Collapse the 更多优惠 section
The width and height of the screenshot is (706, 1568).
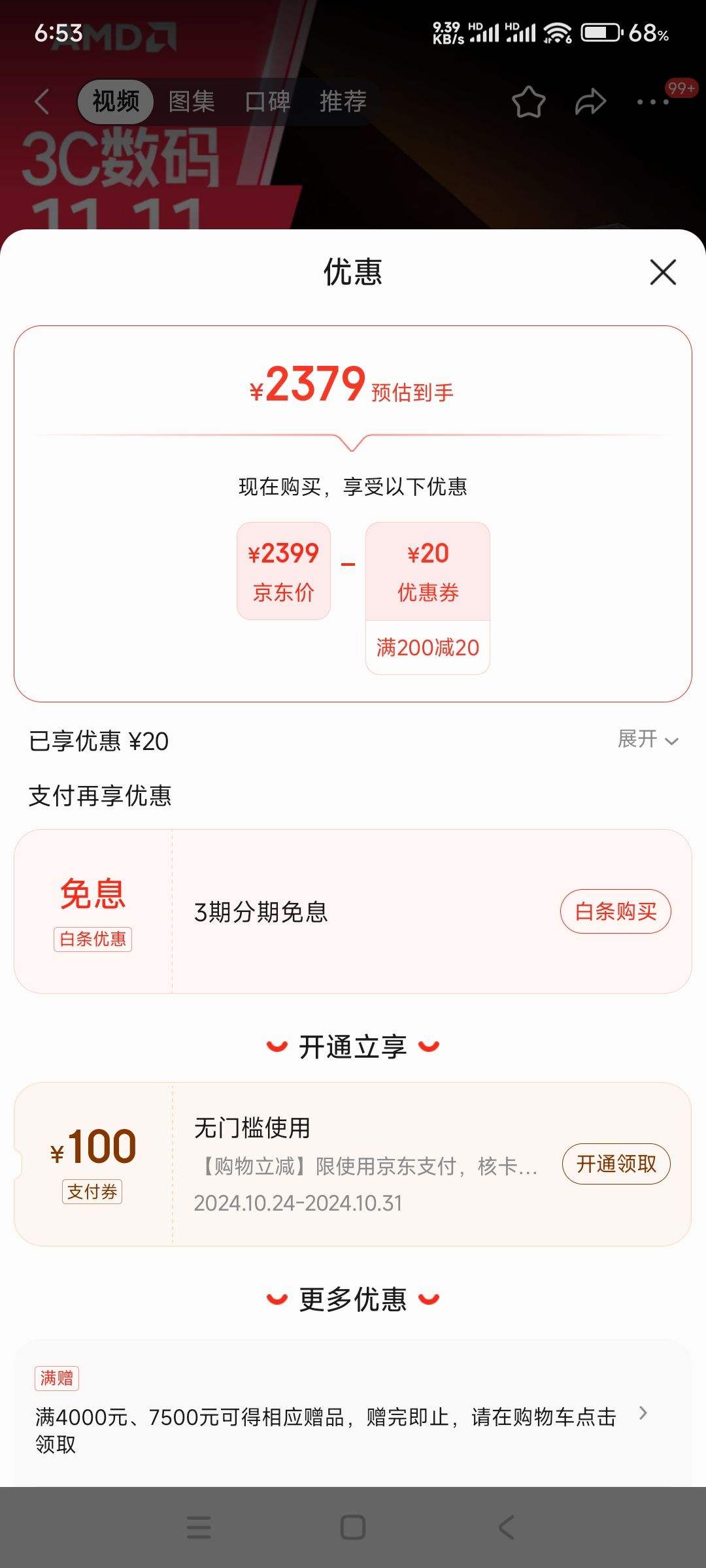point(353,1298)
